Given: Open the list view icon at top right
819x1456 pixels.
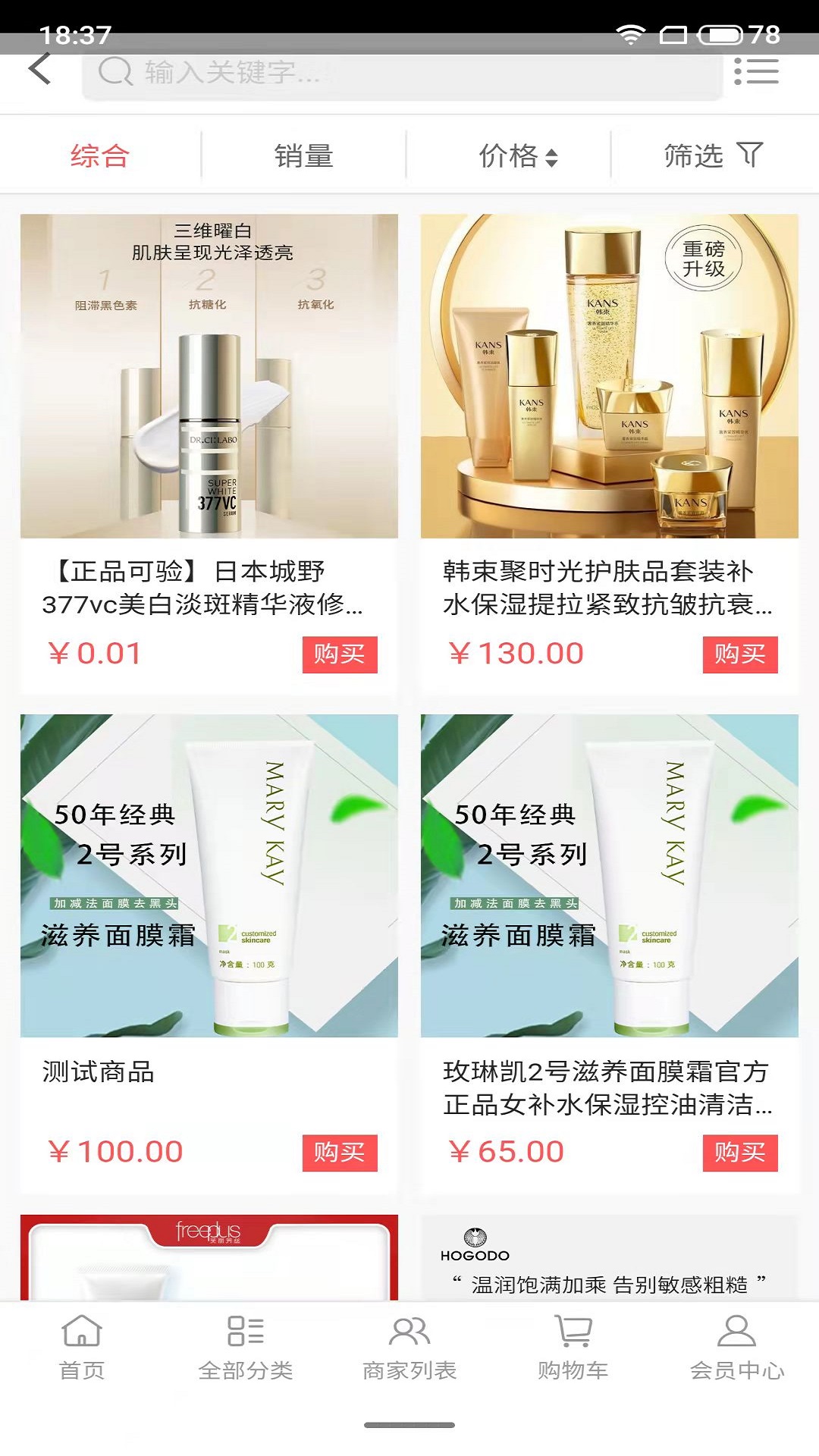Looking at the screenshot, I should pos(758,71).
